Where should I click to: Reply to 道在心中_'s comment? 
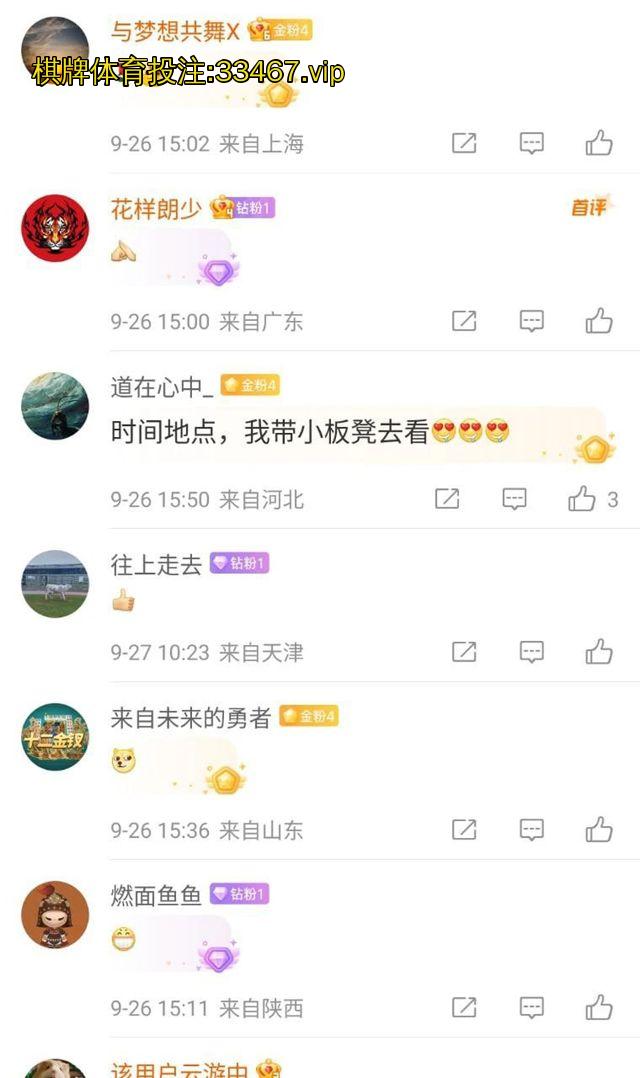(514, 499)
